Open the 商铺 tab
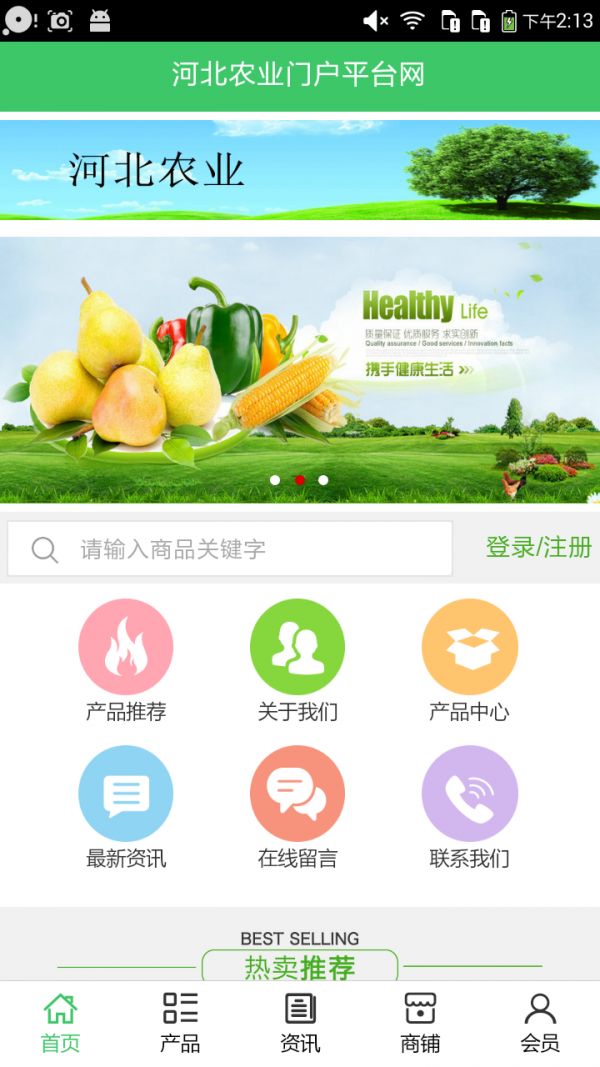 (420, 1022)
